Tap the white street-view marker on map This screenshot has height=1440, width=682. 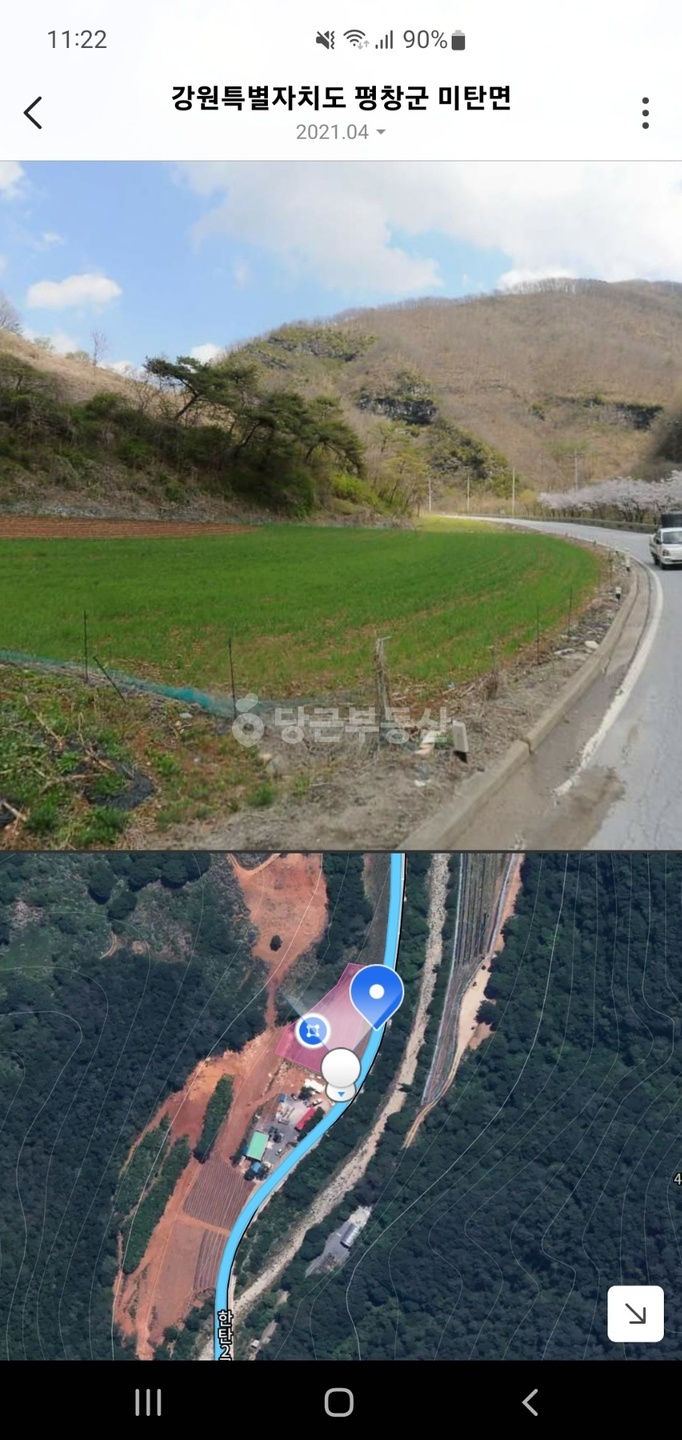(x=341, y=1073)
